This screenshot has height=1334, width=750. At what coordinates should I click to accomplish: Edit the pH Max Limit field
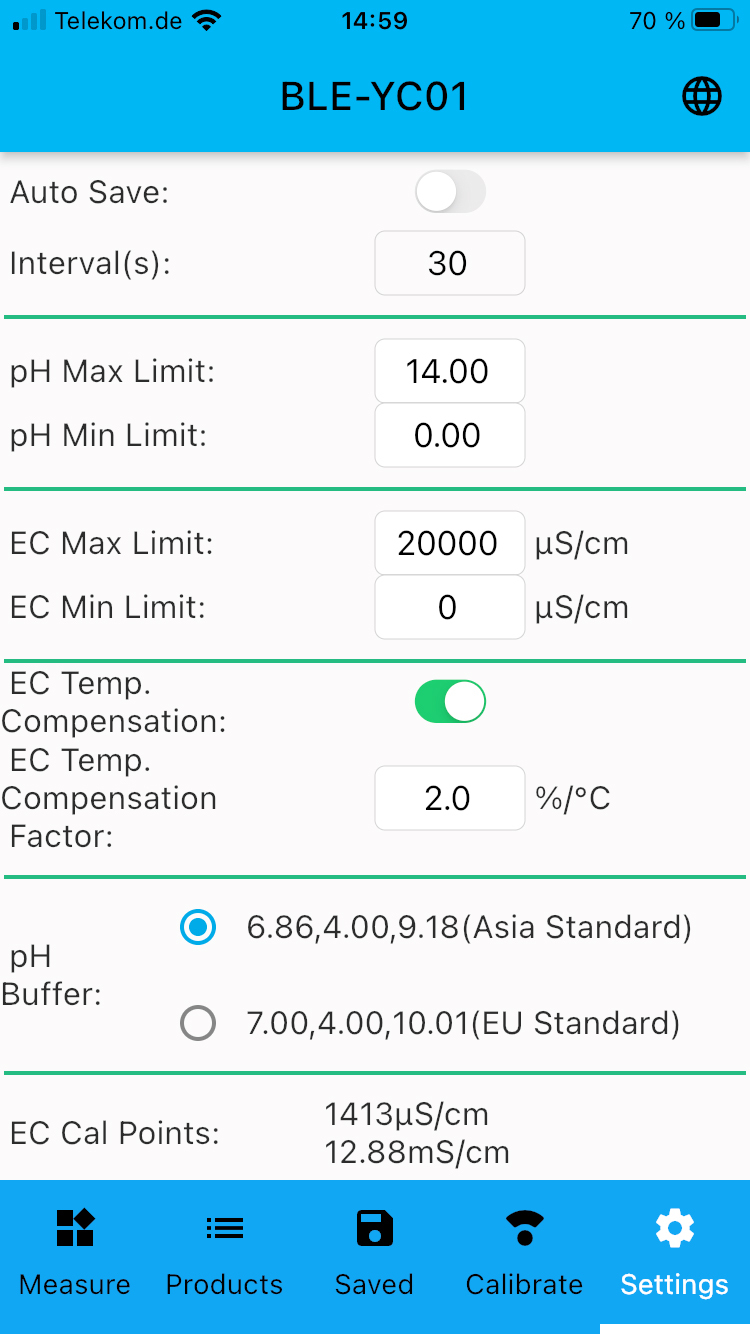[x=449, y=371]
